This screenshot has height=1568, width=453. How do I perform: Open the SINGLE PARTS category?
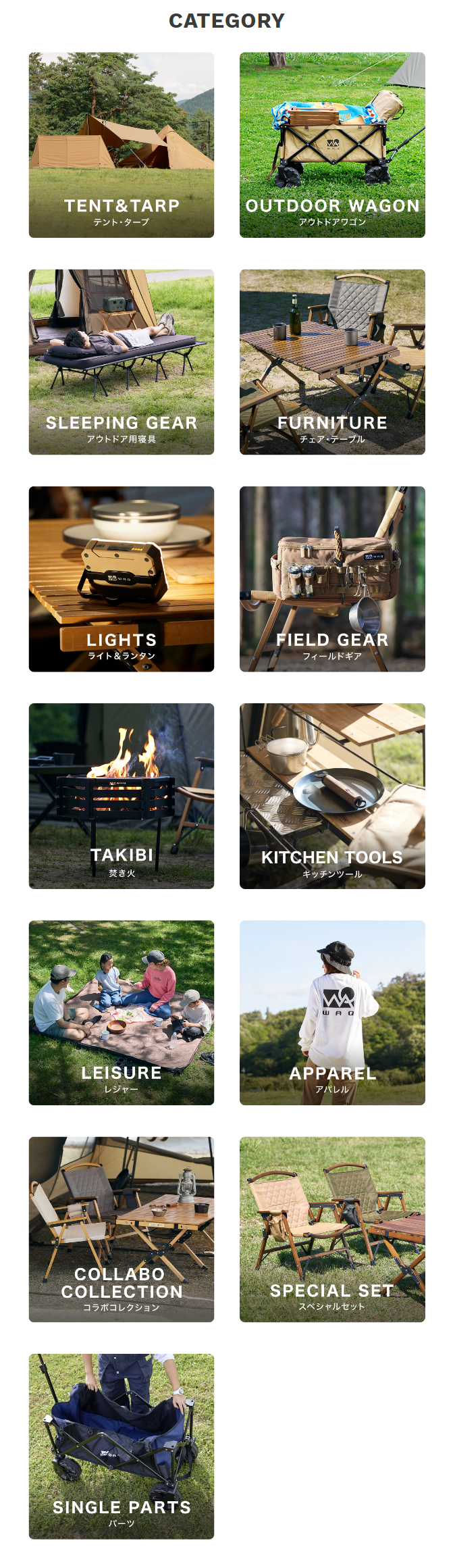(122, 1446)
